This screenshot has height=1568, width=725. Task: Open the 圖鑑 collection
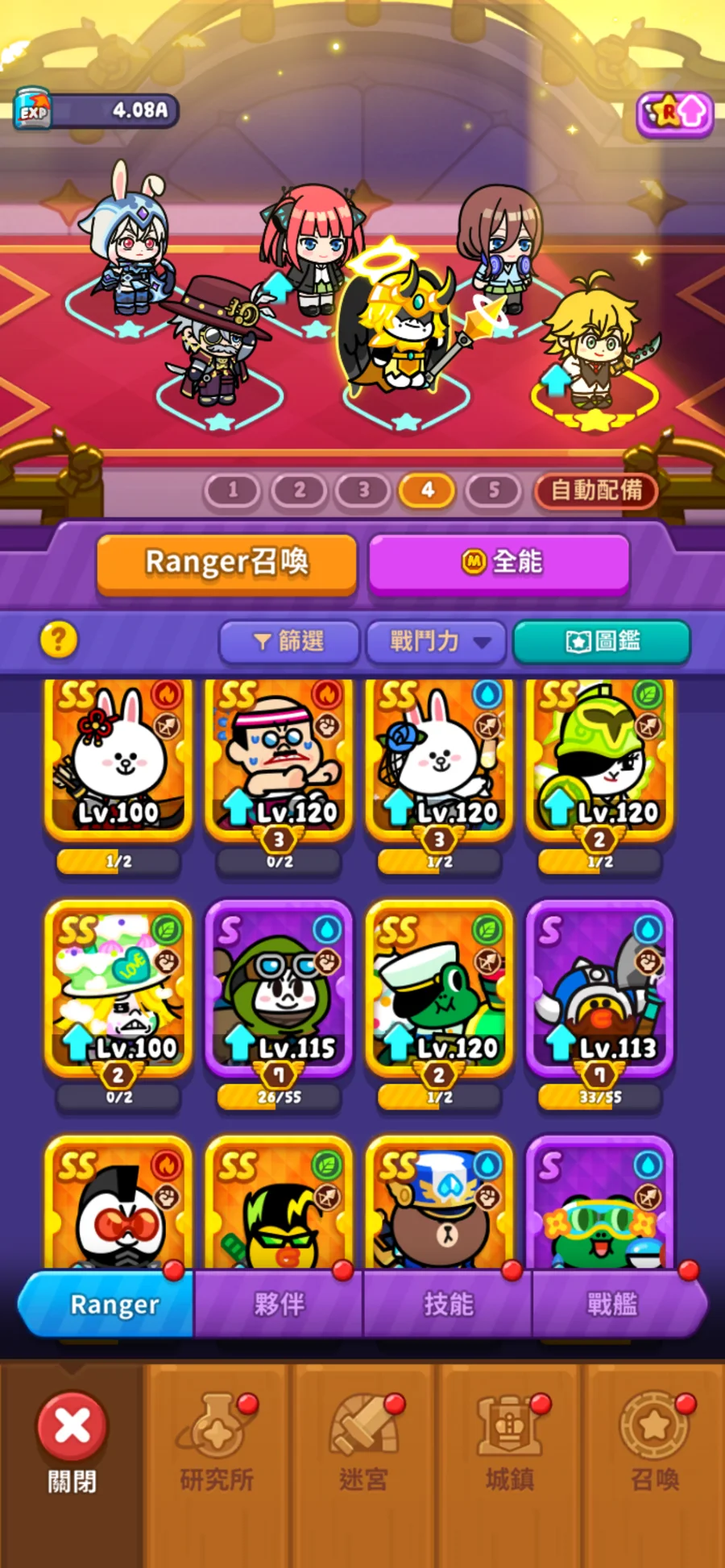pyautogui.click(x=602, y=642)
